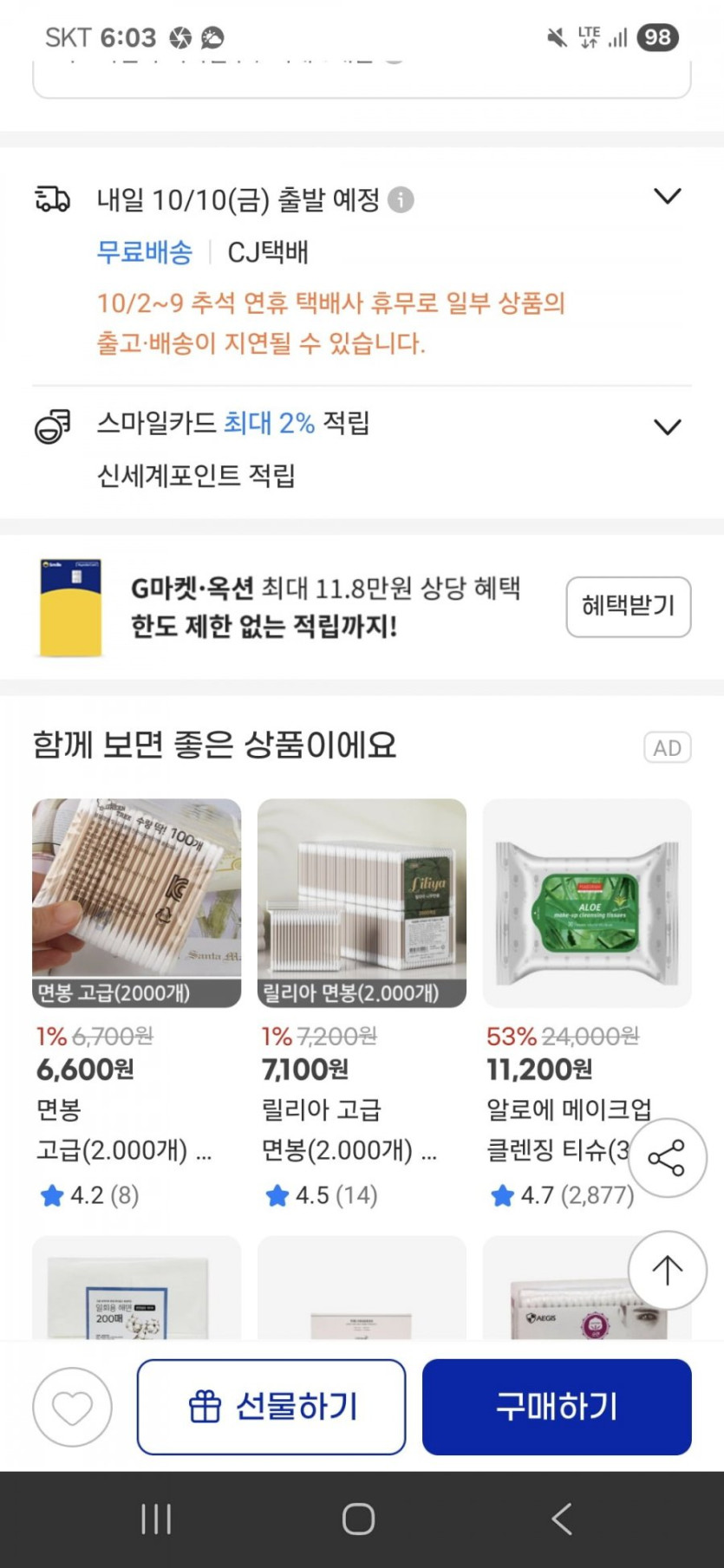Expand the delivery details chevron
Image resolution: width=724 pixels, height=1568 pixels.
tap(667, 197)
